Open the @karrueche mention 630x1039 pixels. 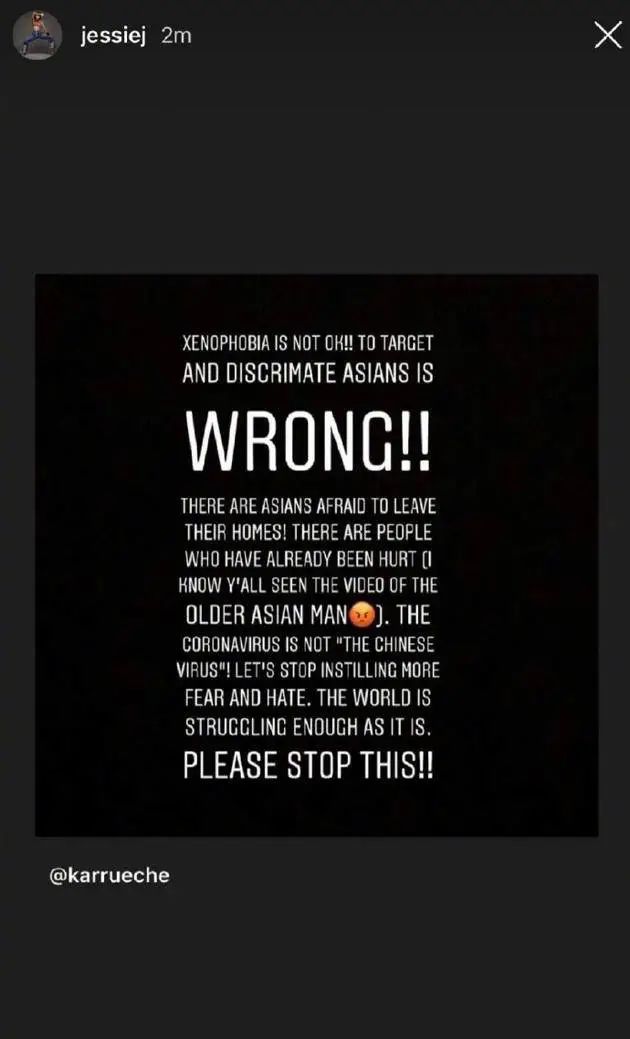pos(109,875)
